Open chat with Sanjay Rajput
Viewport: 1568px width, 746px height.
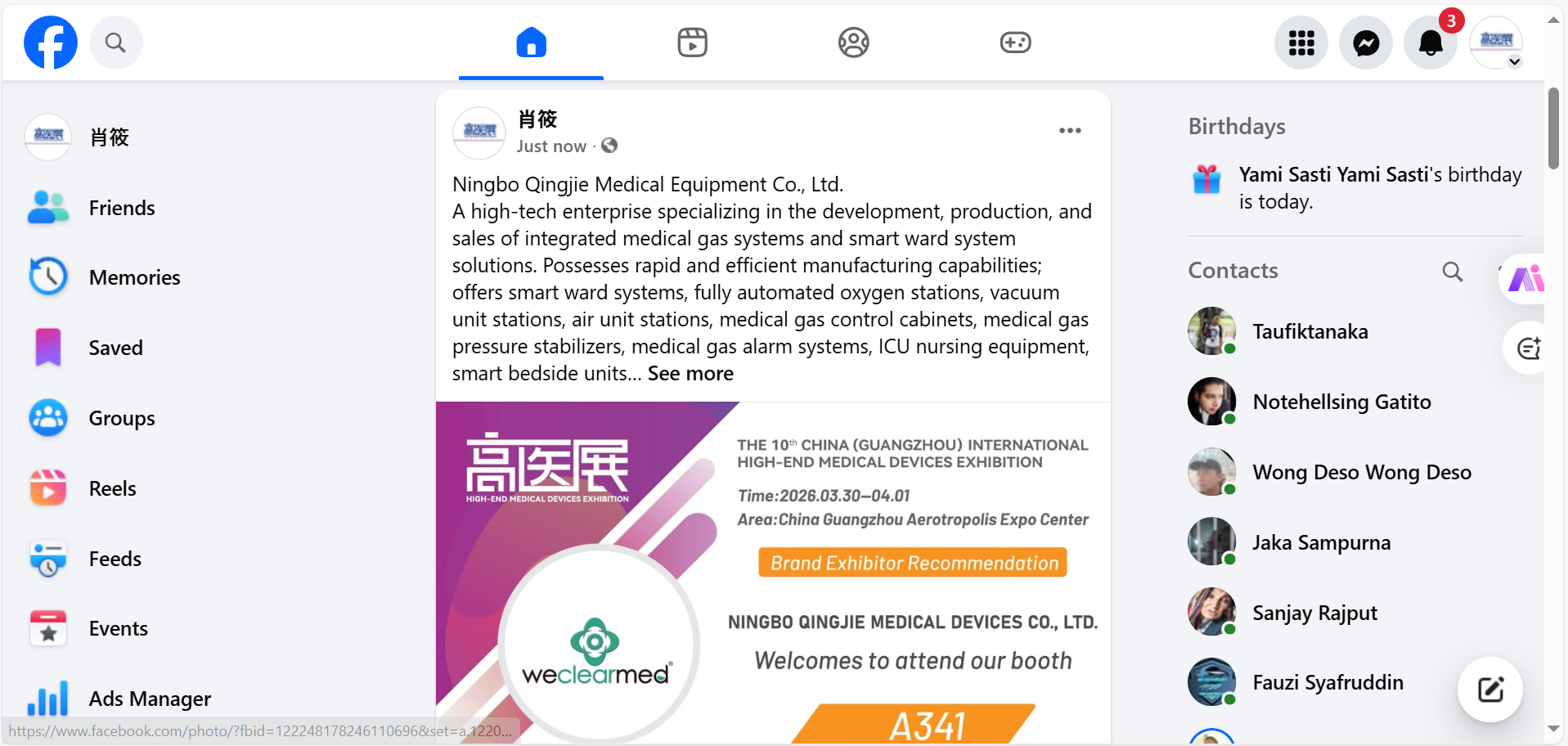1314,613
